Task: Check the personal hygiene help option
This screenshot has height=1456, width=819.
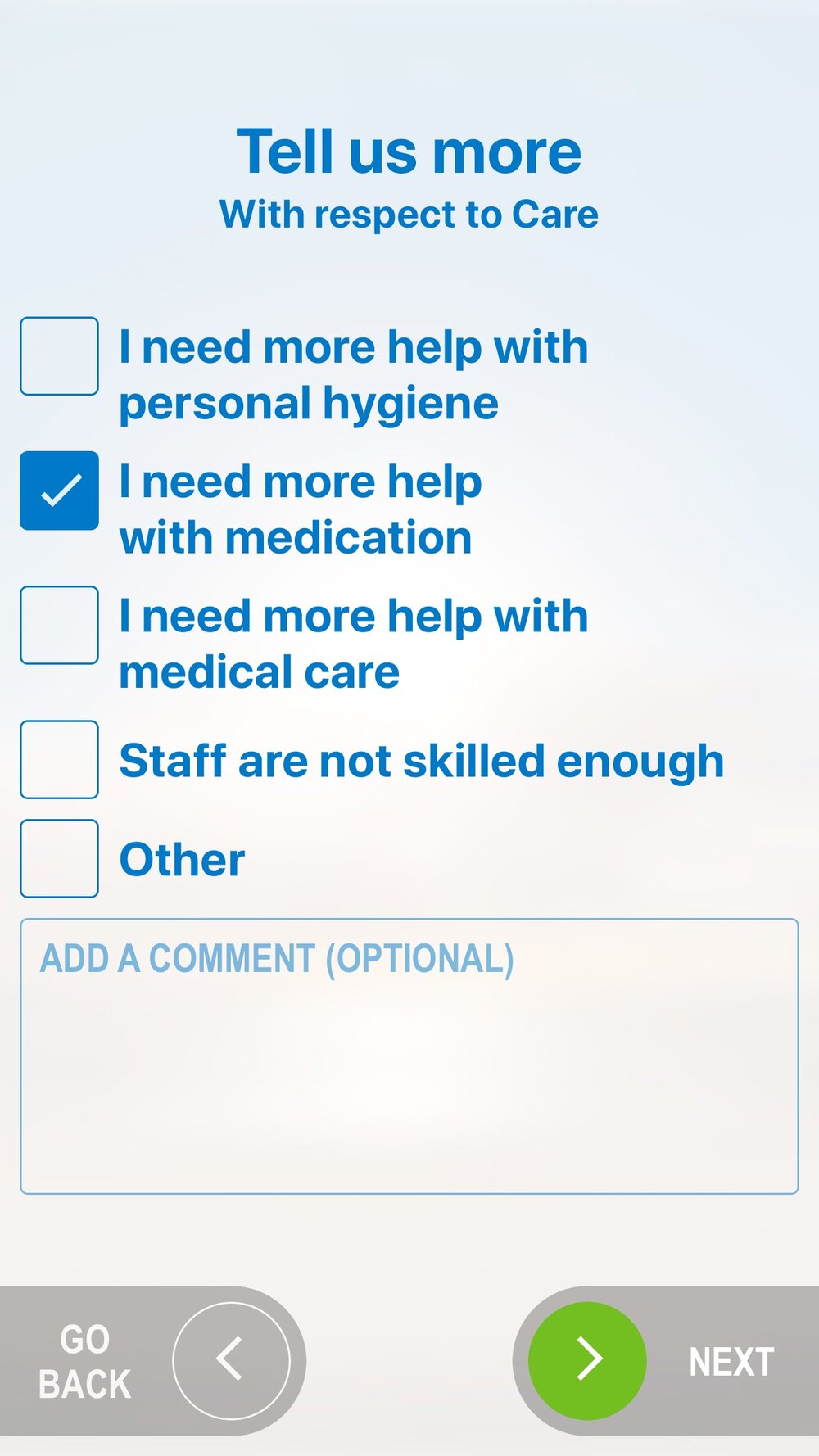Action: coord(59,356)
